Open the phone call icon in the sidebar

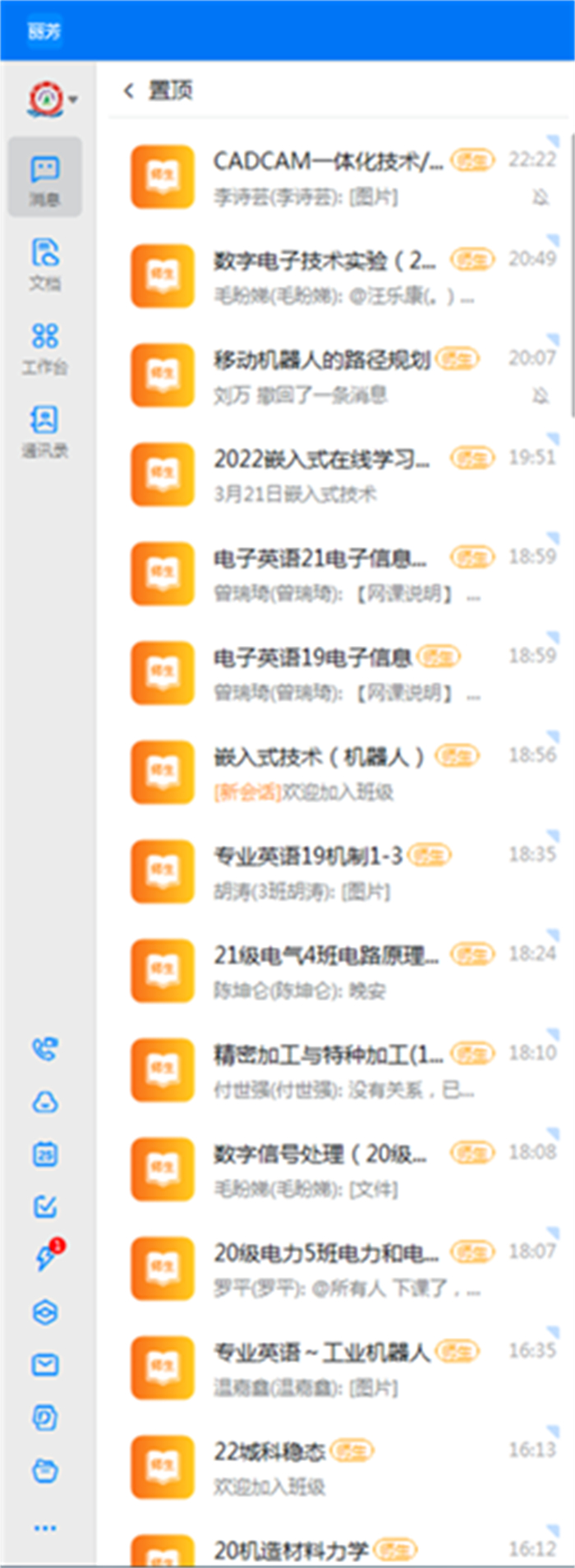tap(45, 1049)
